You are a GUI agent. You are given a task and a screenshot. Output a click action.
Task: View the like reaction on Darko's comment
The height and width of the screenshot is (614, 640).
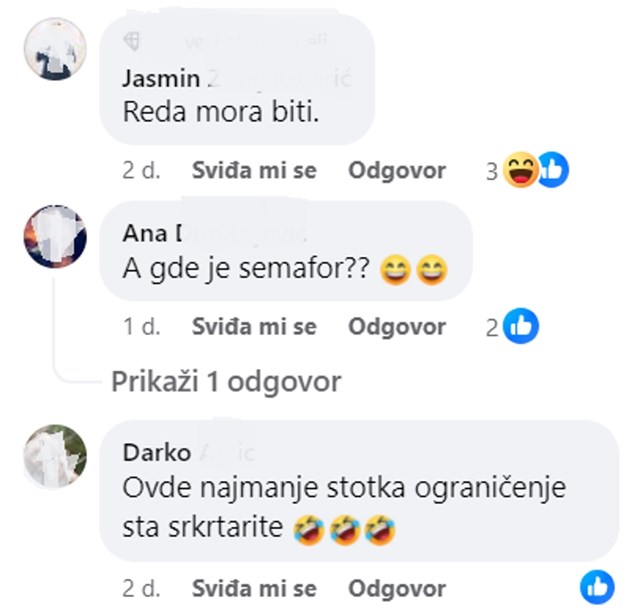coord(597,587)
